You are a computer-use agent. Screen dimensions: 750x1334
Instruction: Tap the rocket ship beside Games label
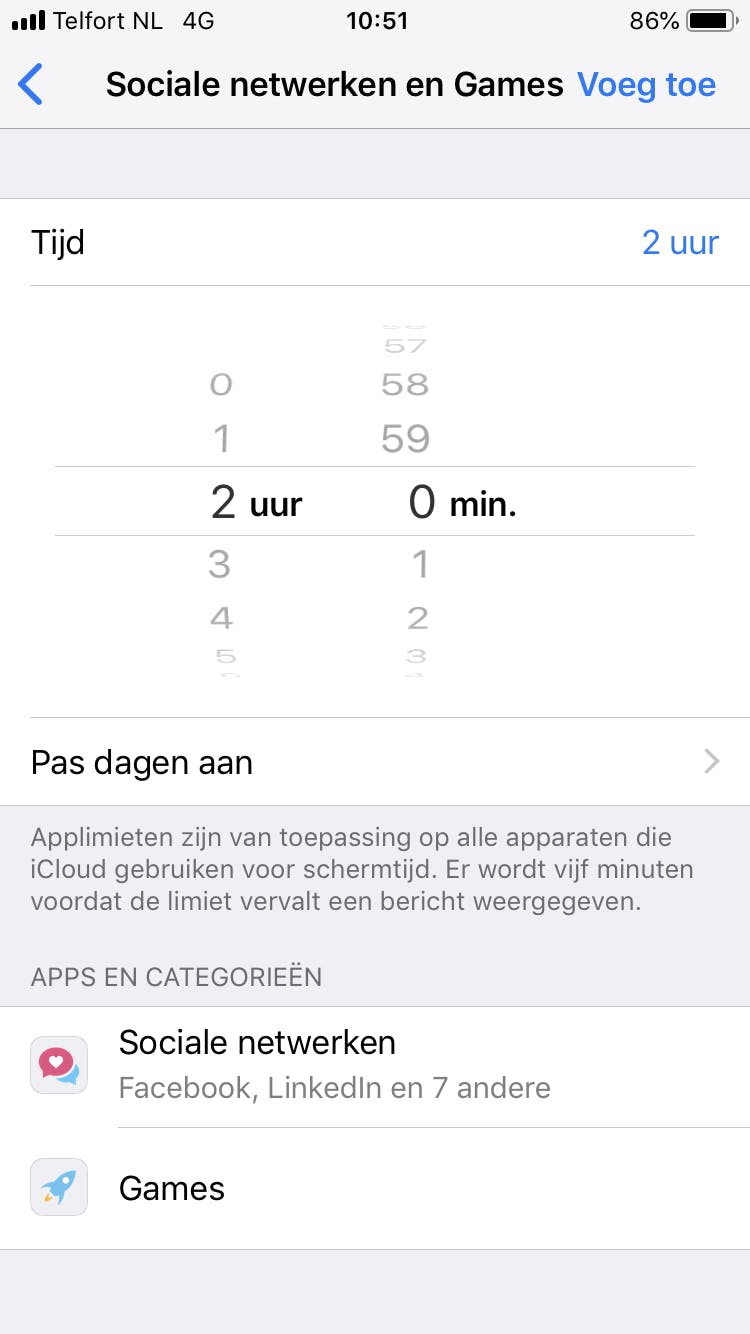coord(58,1187)
